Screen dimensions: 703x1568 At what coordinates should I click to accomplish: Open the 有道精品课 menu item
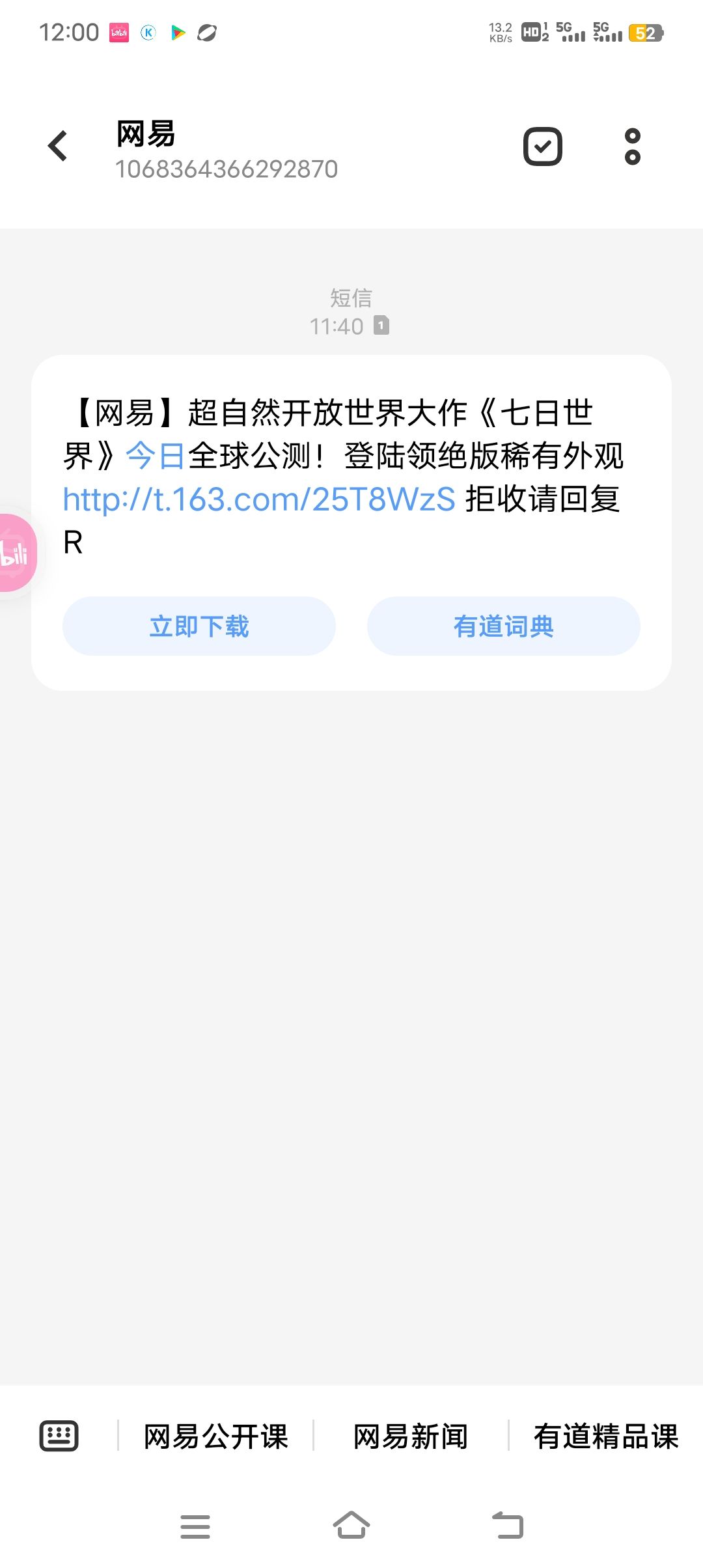tap(606, 1436)
